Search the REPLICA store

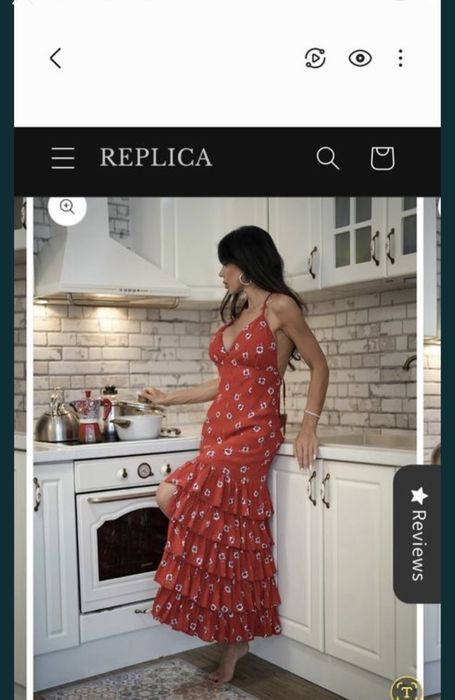328,158
